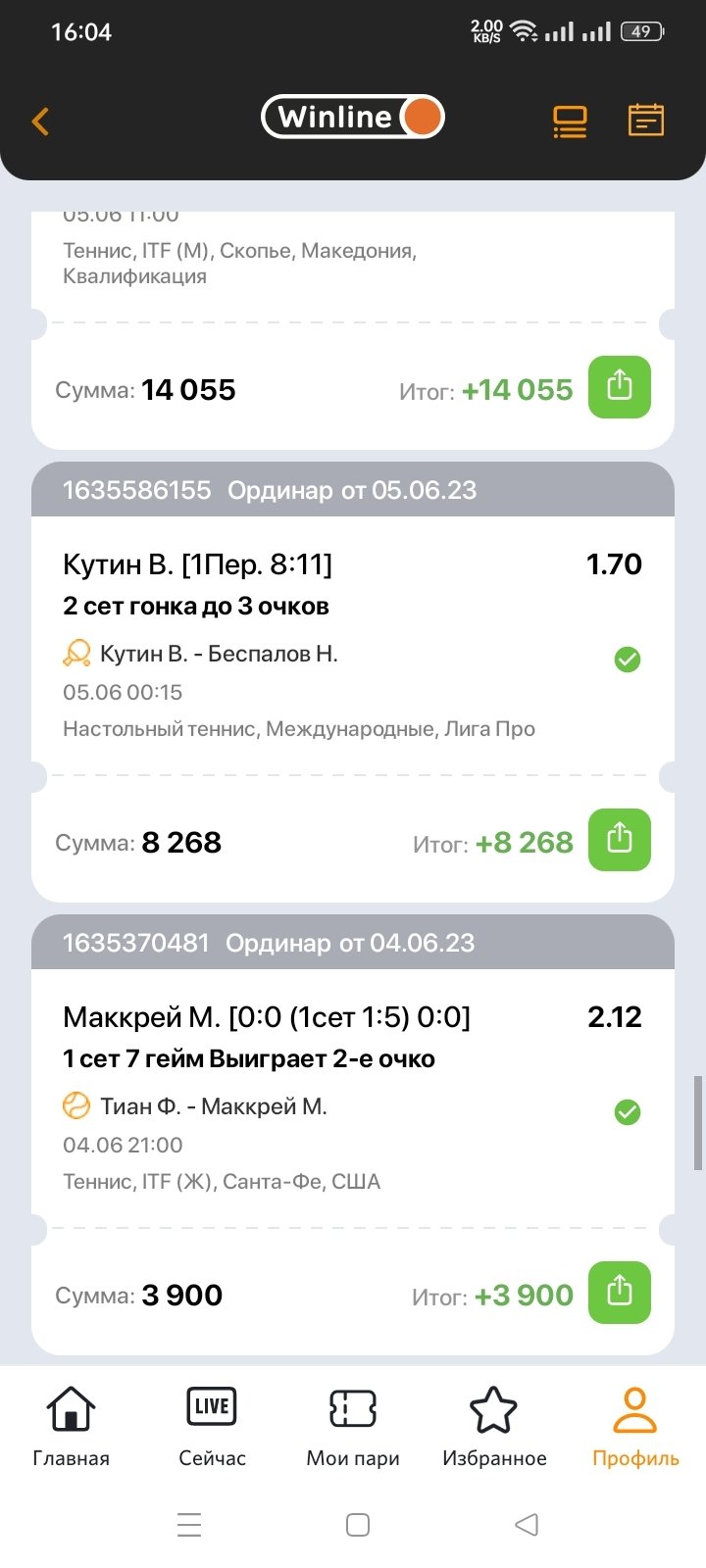Open the bet slip list icon
The height and width of the screenshot is (1568, 706).
(569, 121)
